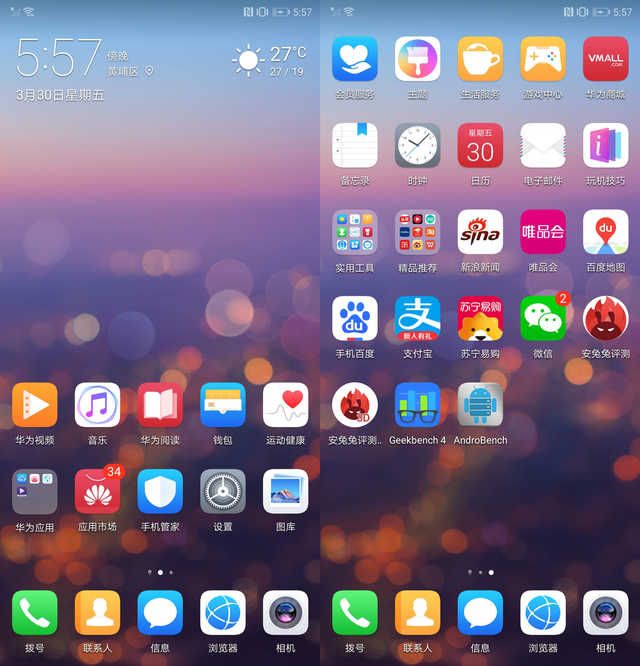The width and height of the screenshot is (640, 666).
Task: Launch the Music app
Action: pyautogui.click(x=97, y=405)
